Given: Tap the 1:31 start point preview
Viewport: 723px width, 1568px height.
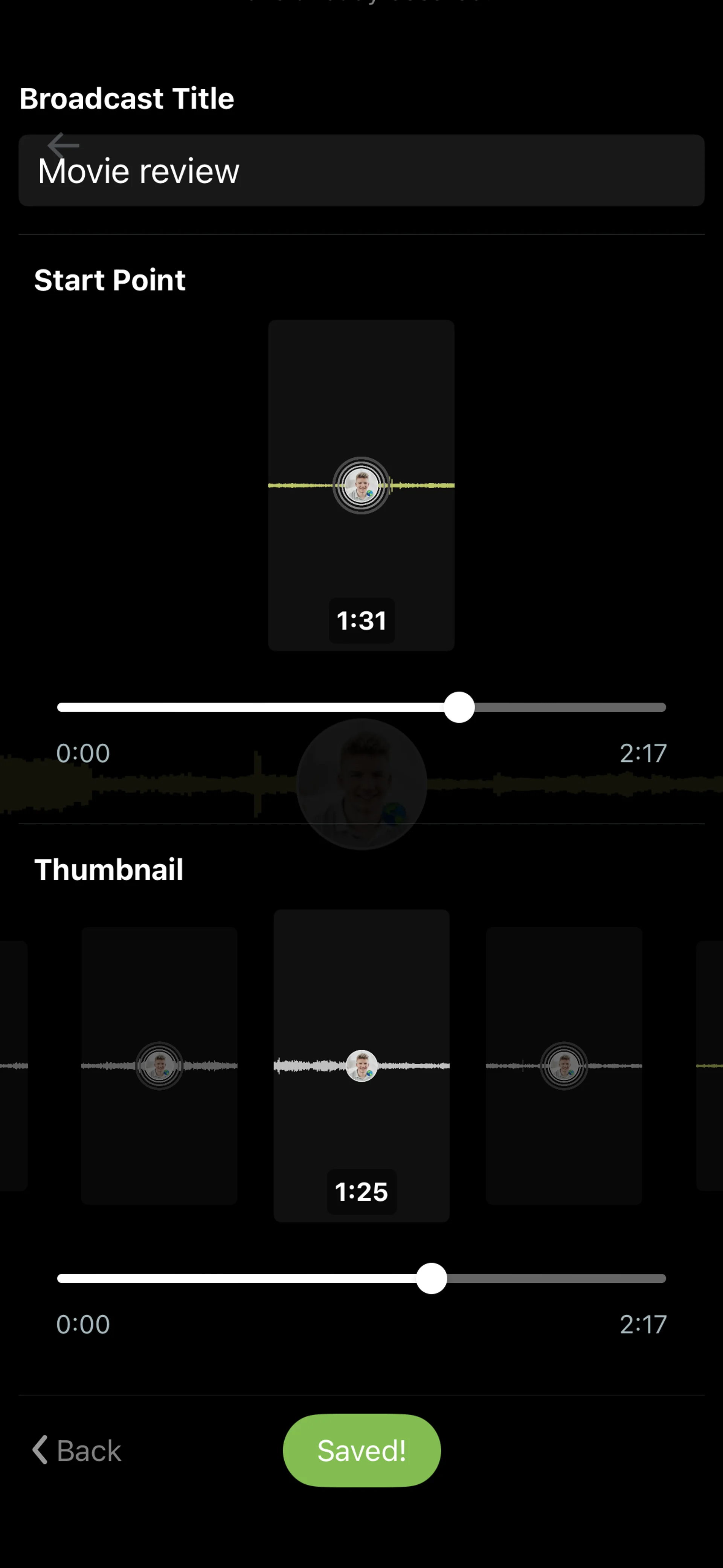Looking at the screenshot, I should (361, 485).
